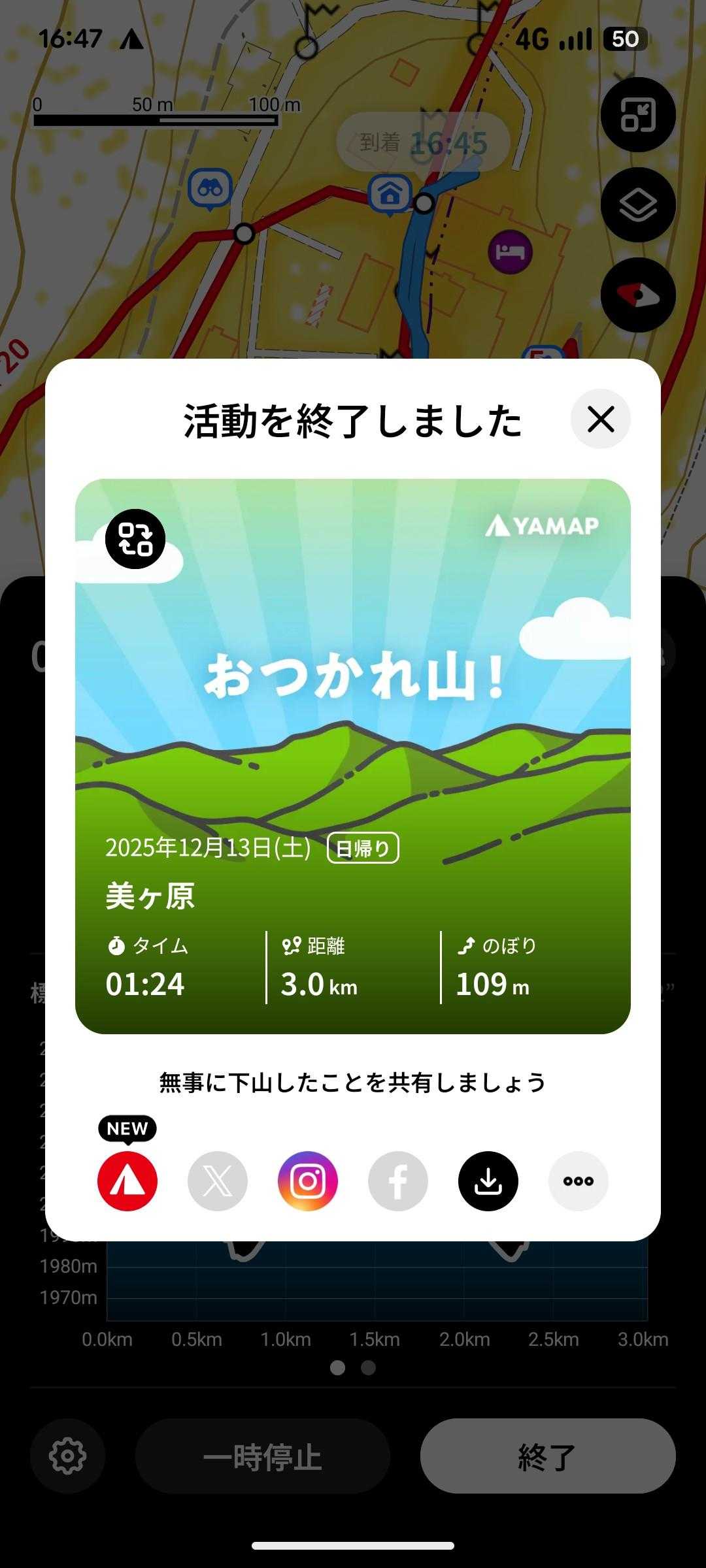This screenshot has height=1568, width=706.
Task: Tap the compass orientation button
Action: point(637,295)
